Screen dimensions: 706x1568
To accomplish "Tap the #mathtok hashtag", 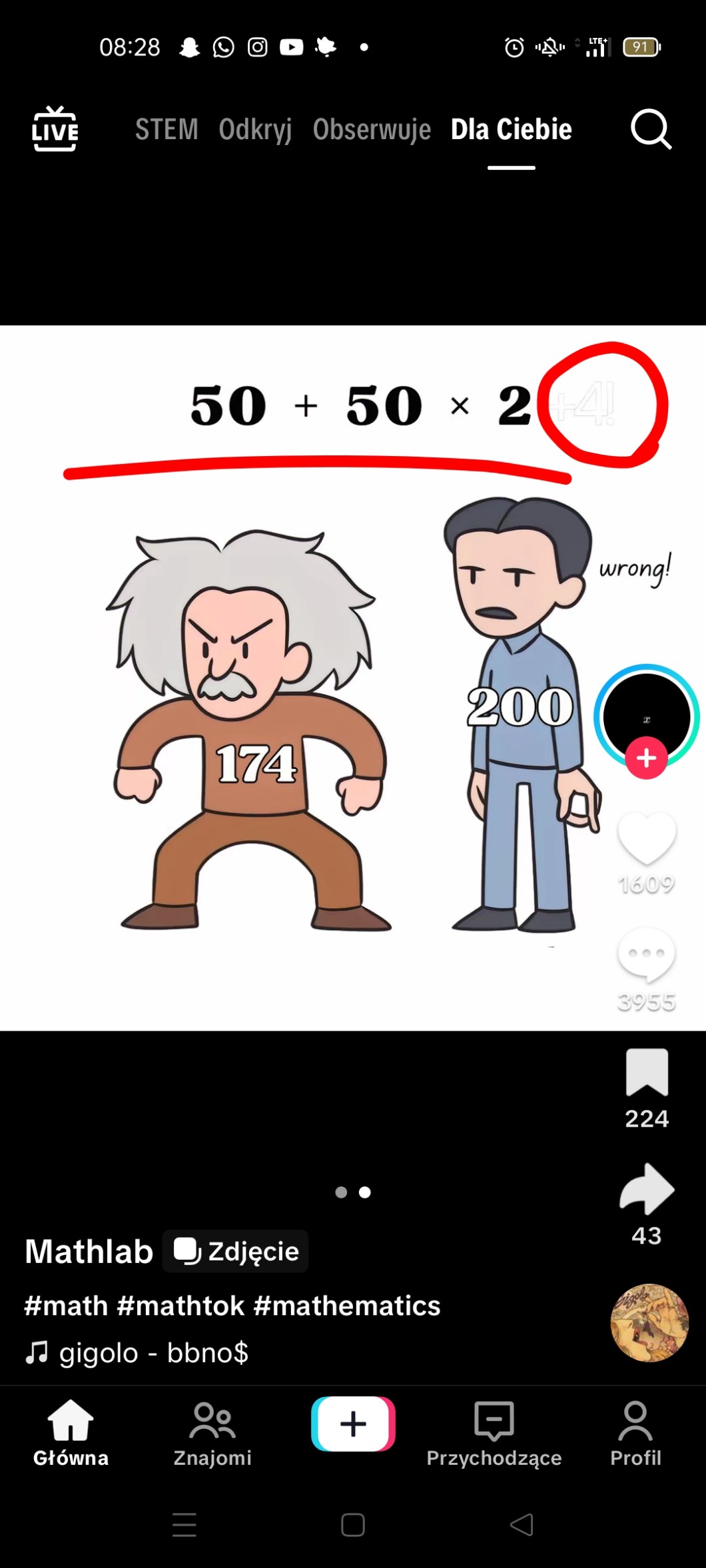I will point(184,1306).
